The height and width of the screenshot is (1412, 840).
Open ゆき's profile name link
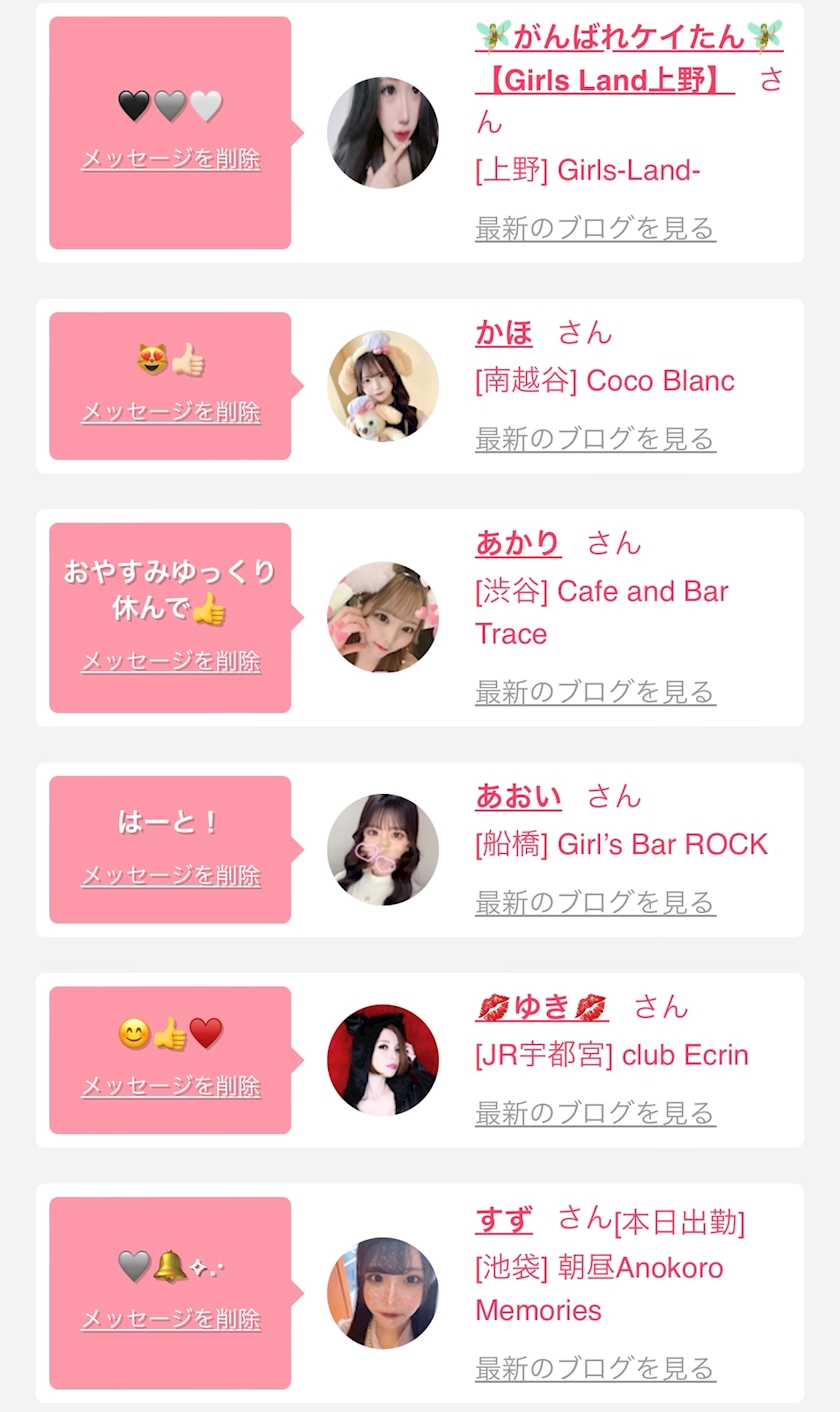pos(542,1006)
